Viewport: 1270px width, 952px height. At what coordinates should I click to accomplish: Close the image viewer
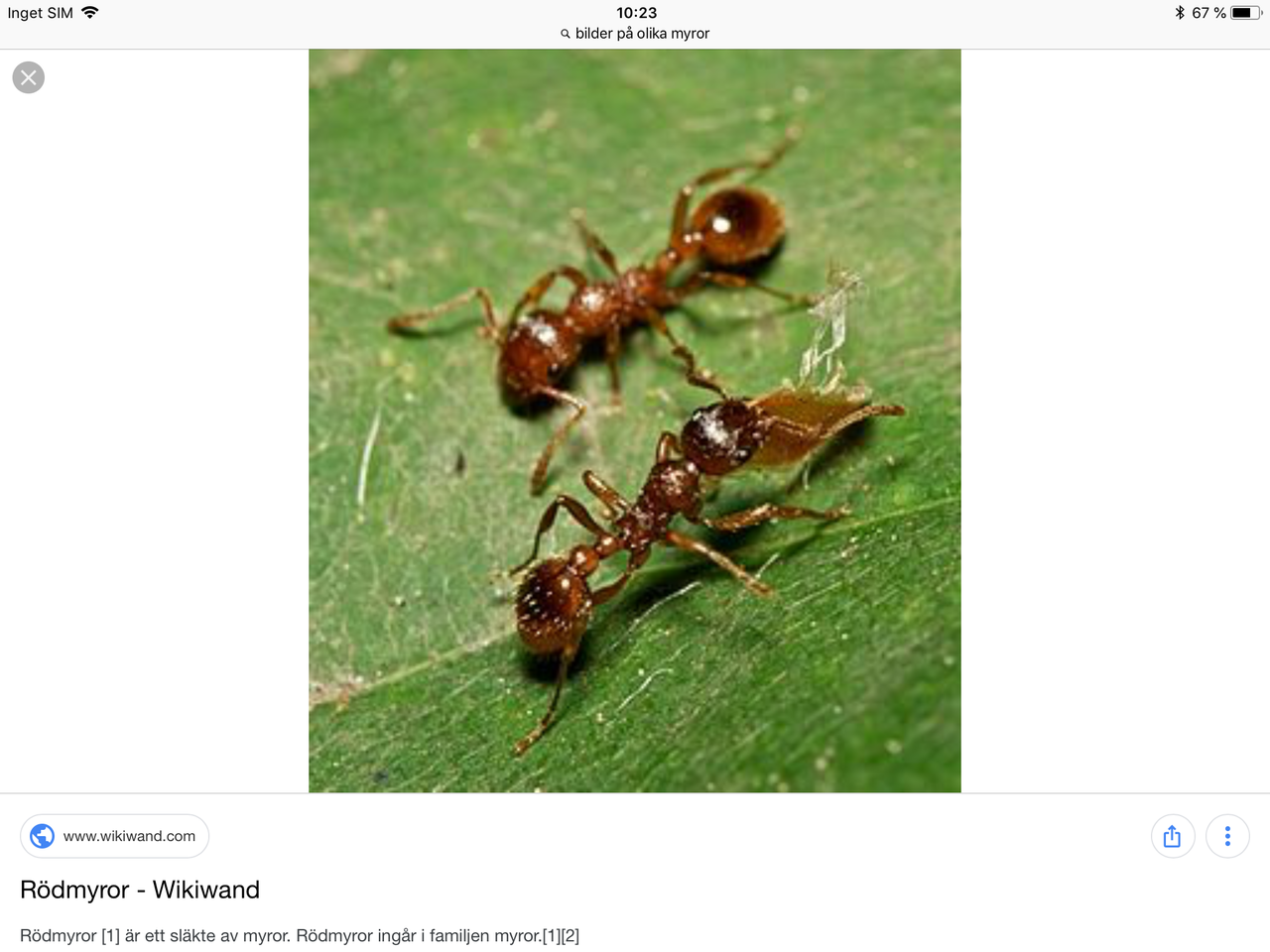pos(29,77)
